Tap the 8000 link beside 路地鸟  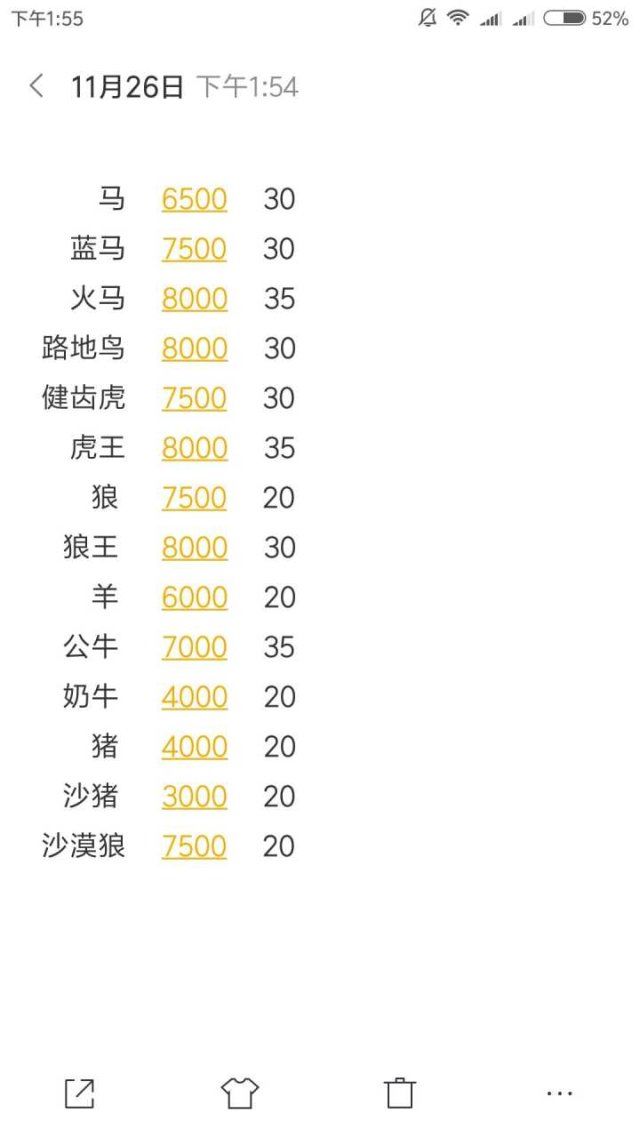[194, 348]
